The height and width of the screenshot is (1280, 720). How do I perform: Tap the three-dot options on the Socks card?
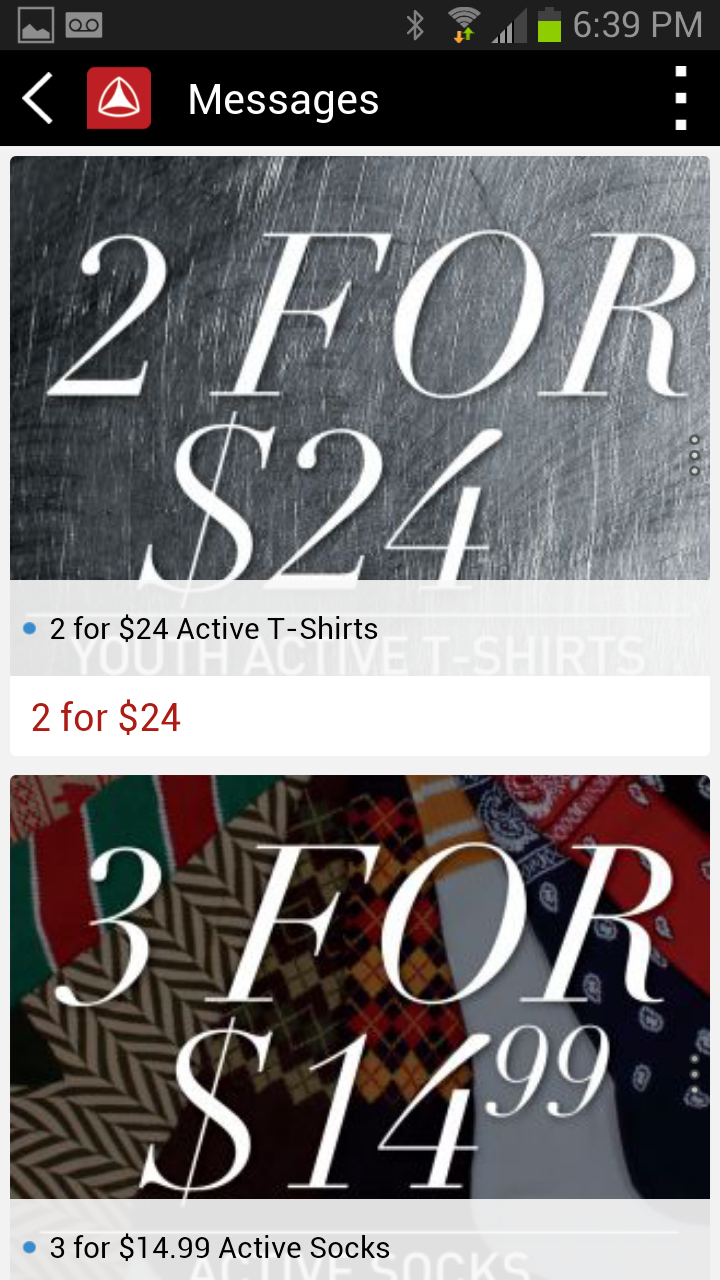pos(694,1075)
